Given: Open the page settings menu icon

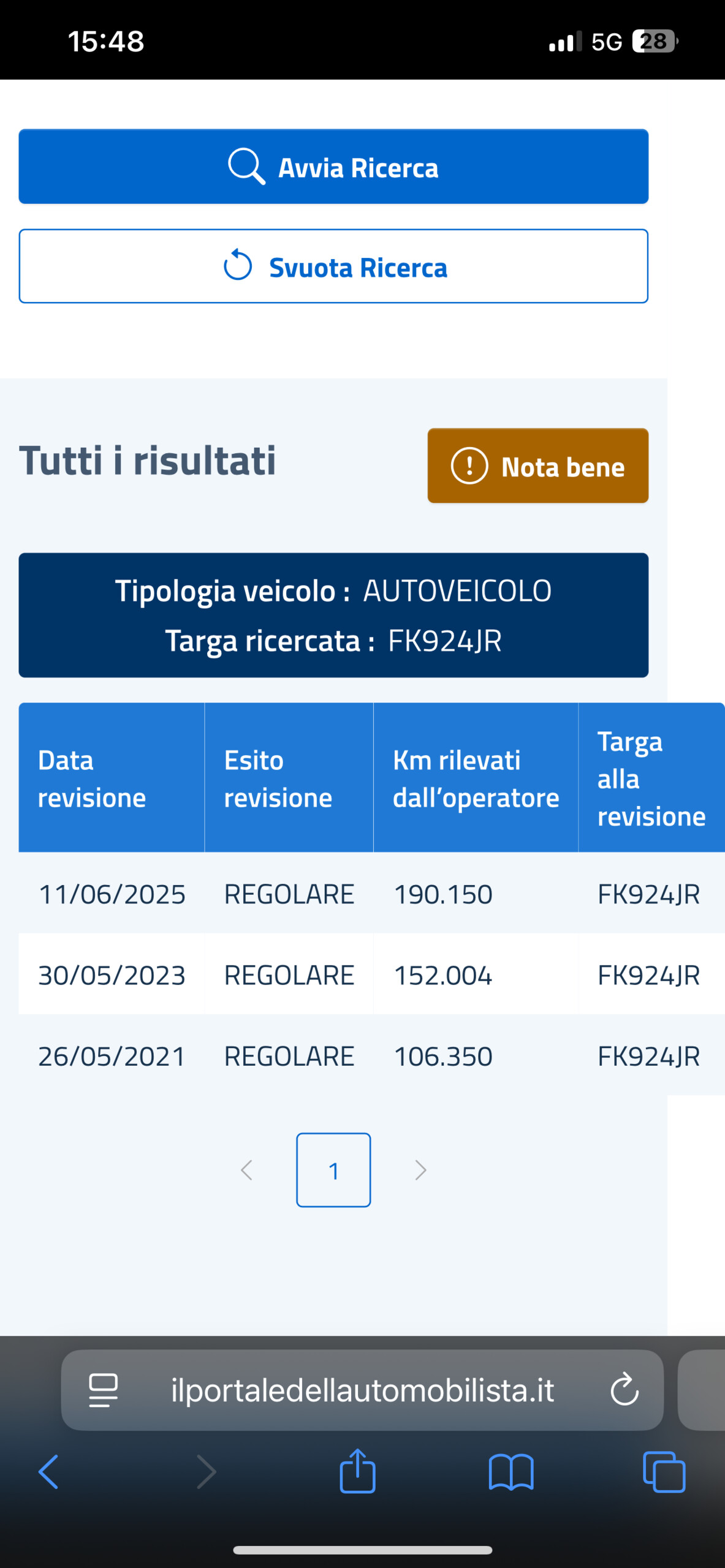Looking at the screenshot, I should click(103, 1390).
